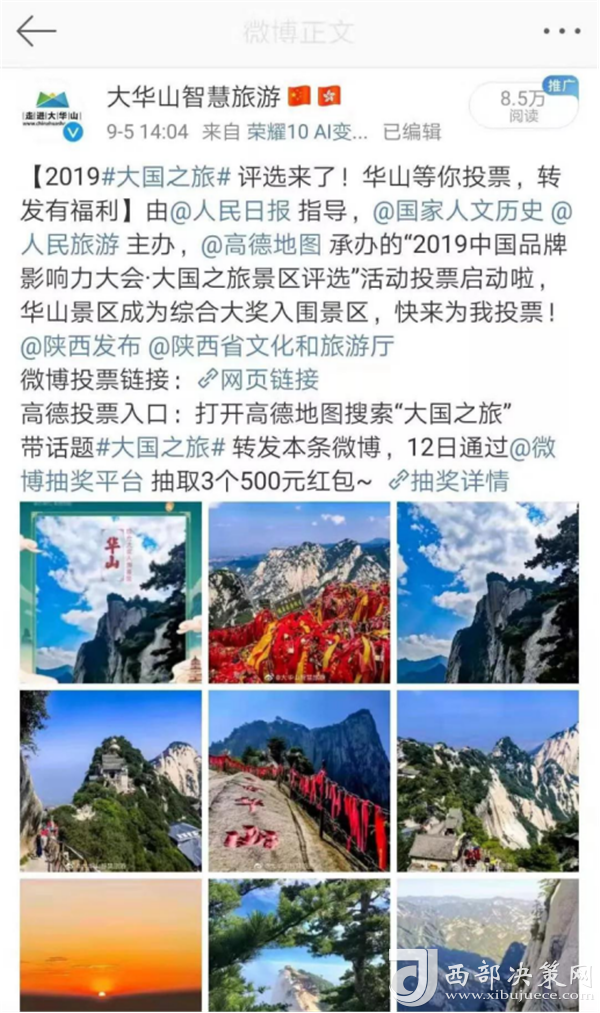Viewport: 600px width, 1013px height.
Task: Open the @陕西省文化和旅游厅 mention
Action: 271,347
